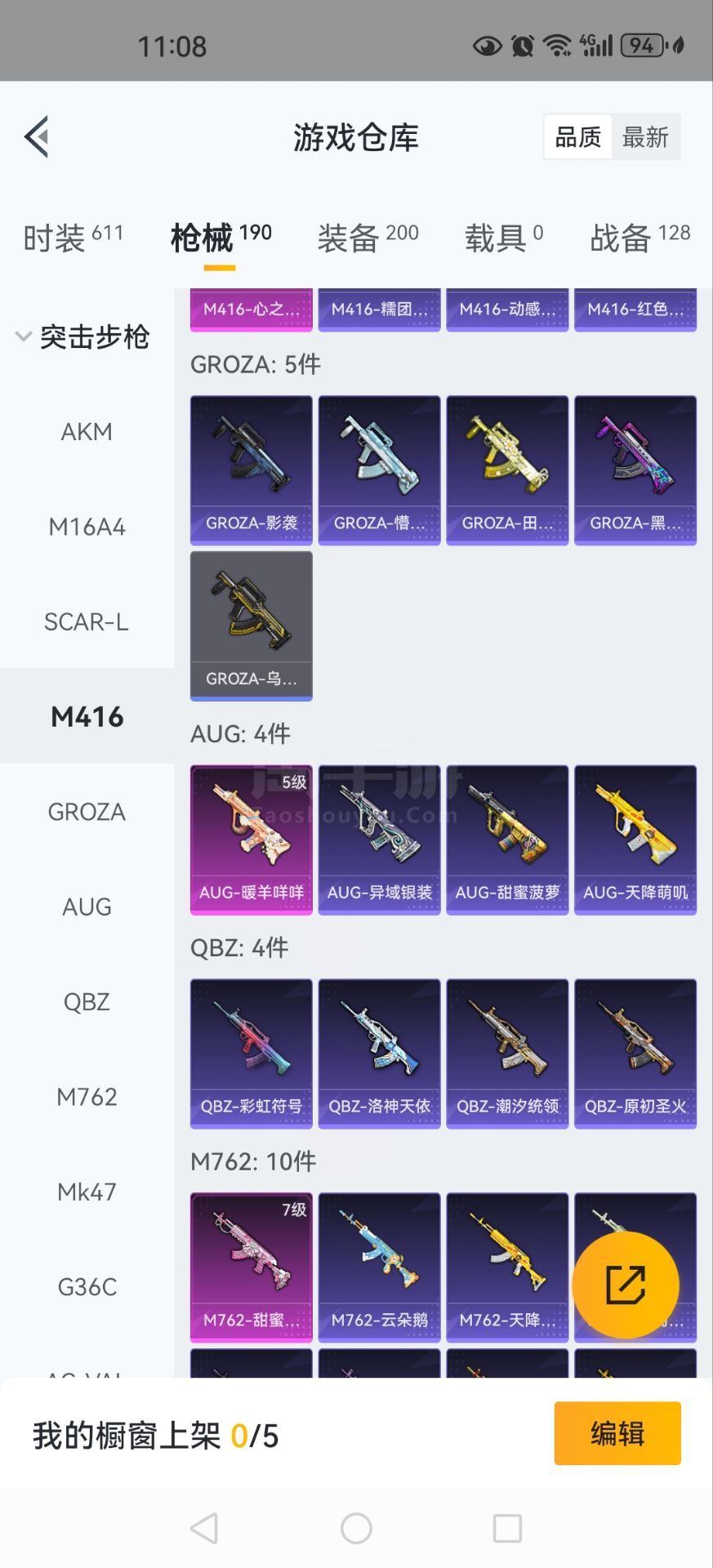The height and width of the screenshot is (1568, 713).
Task: View the AUG-暖羊咩咩 skin
Action: [252, 840]
